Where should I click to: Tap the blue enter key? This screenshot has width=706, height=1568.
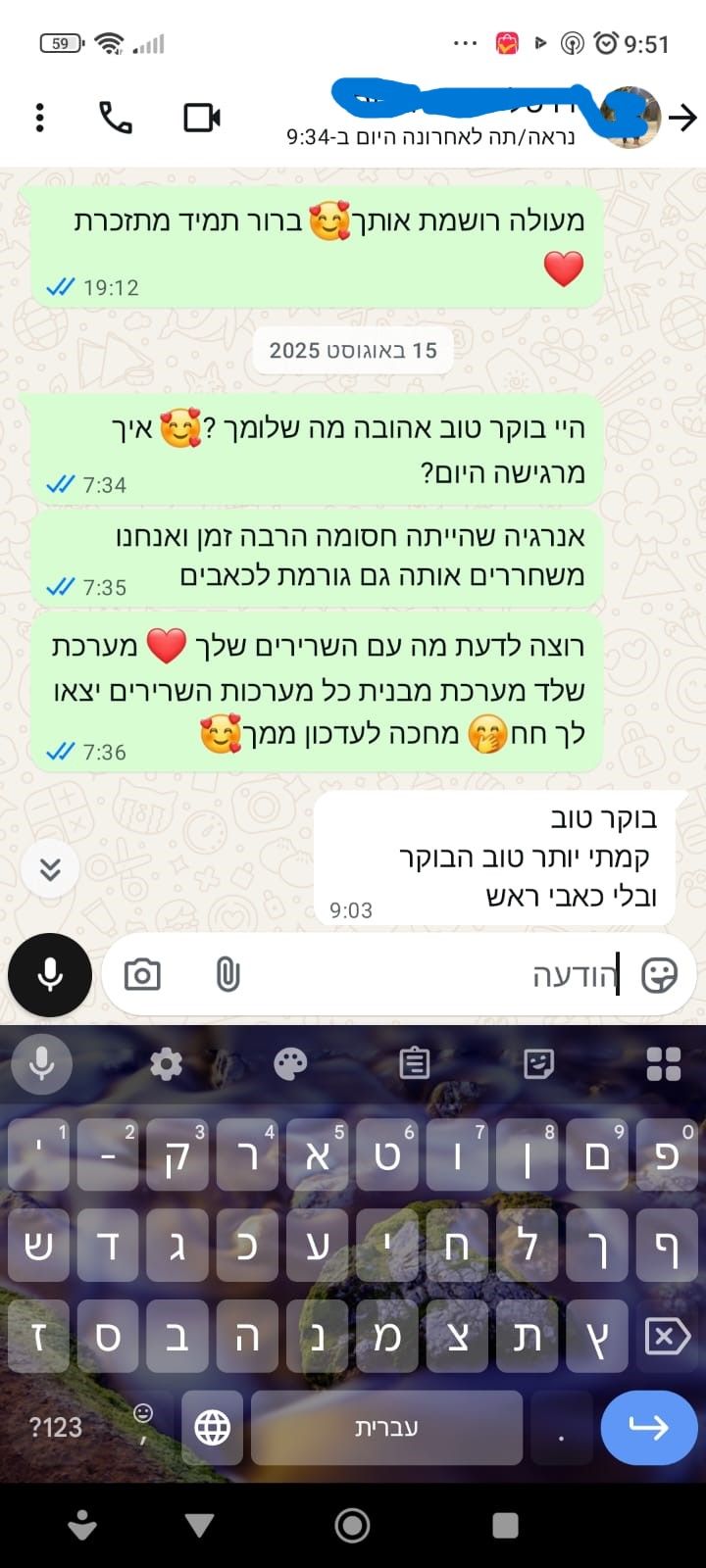[x=648, y=1428]
